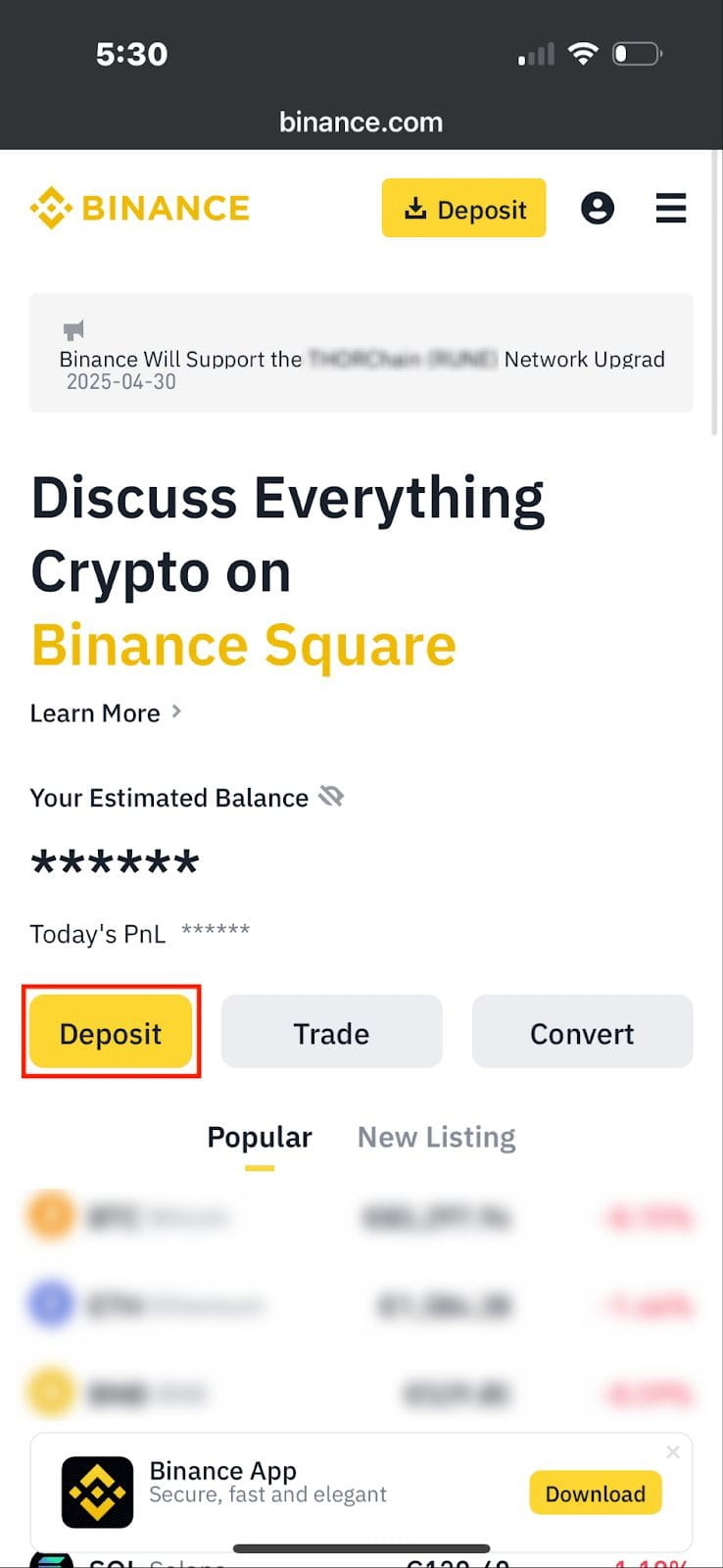Select the Convert button

pos(582,1033)
